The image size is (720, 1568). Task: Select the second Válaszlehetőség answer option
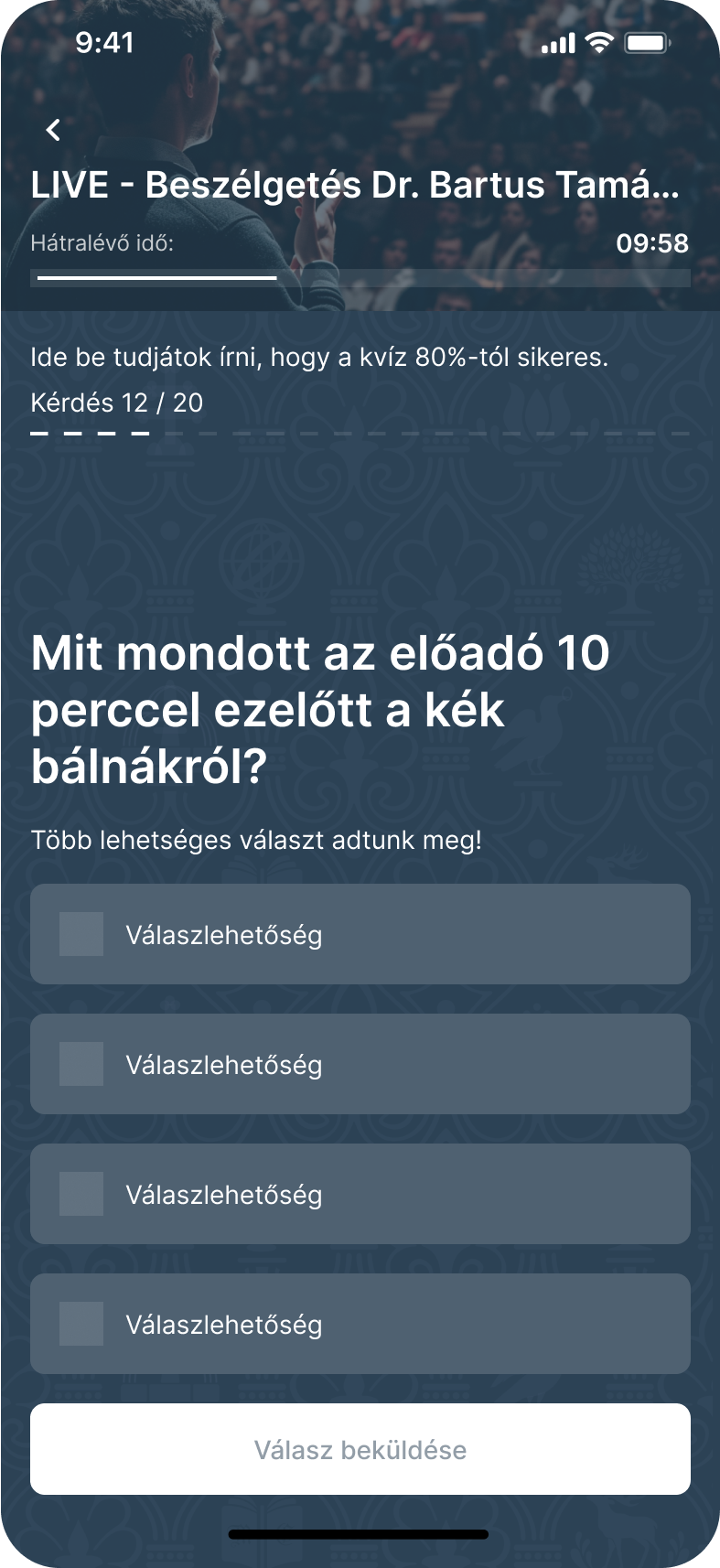[x=81, y=1064]
